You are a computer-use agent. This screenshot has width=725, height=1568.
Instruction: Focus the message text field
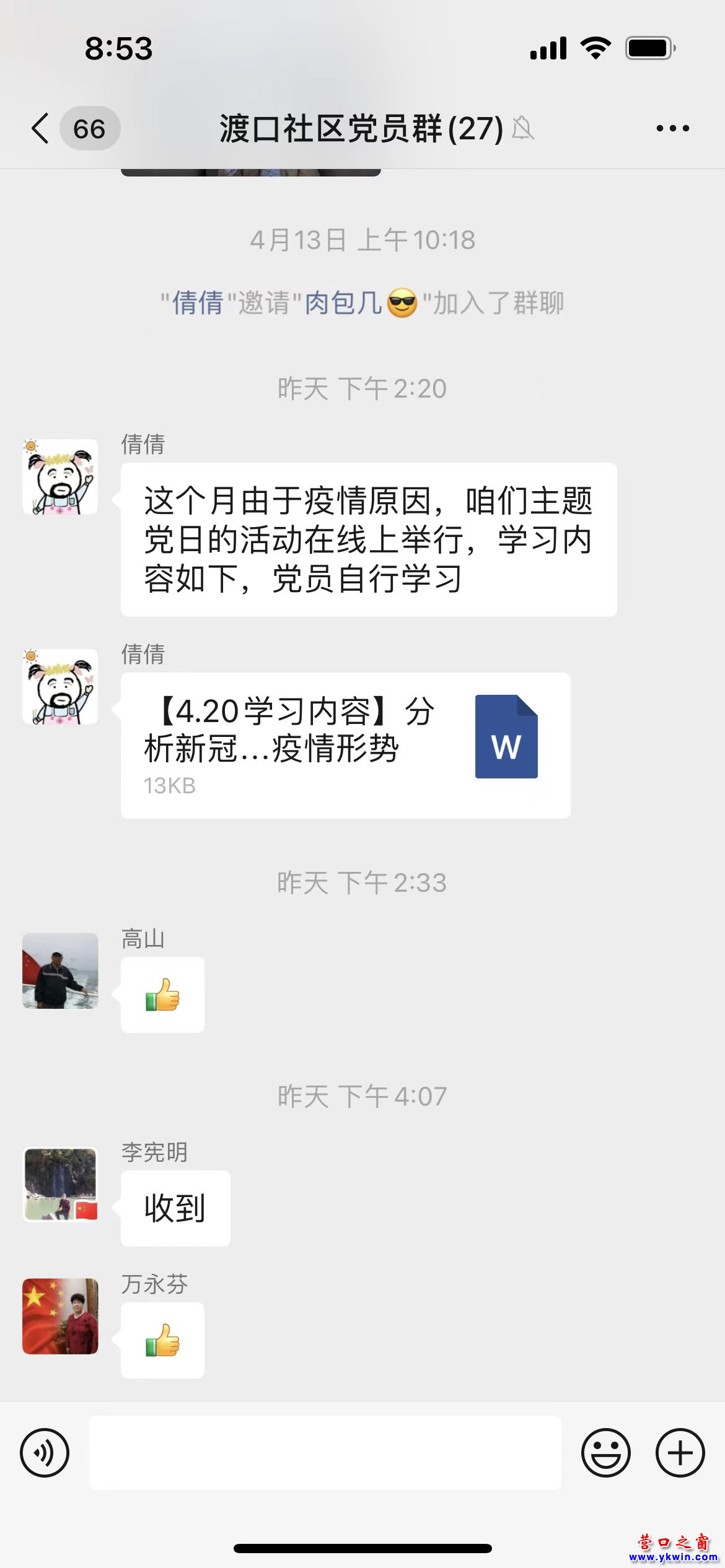point(325,1452)
